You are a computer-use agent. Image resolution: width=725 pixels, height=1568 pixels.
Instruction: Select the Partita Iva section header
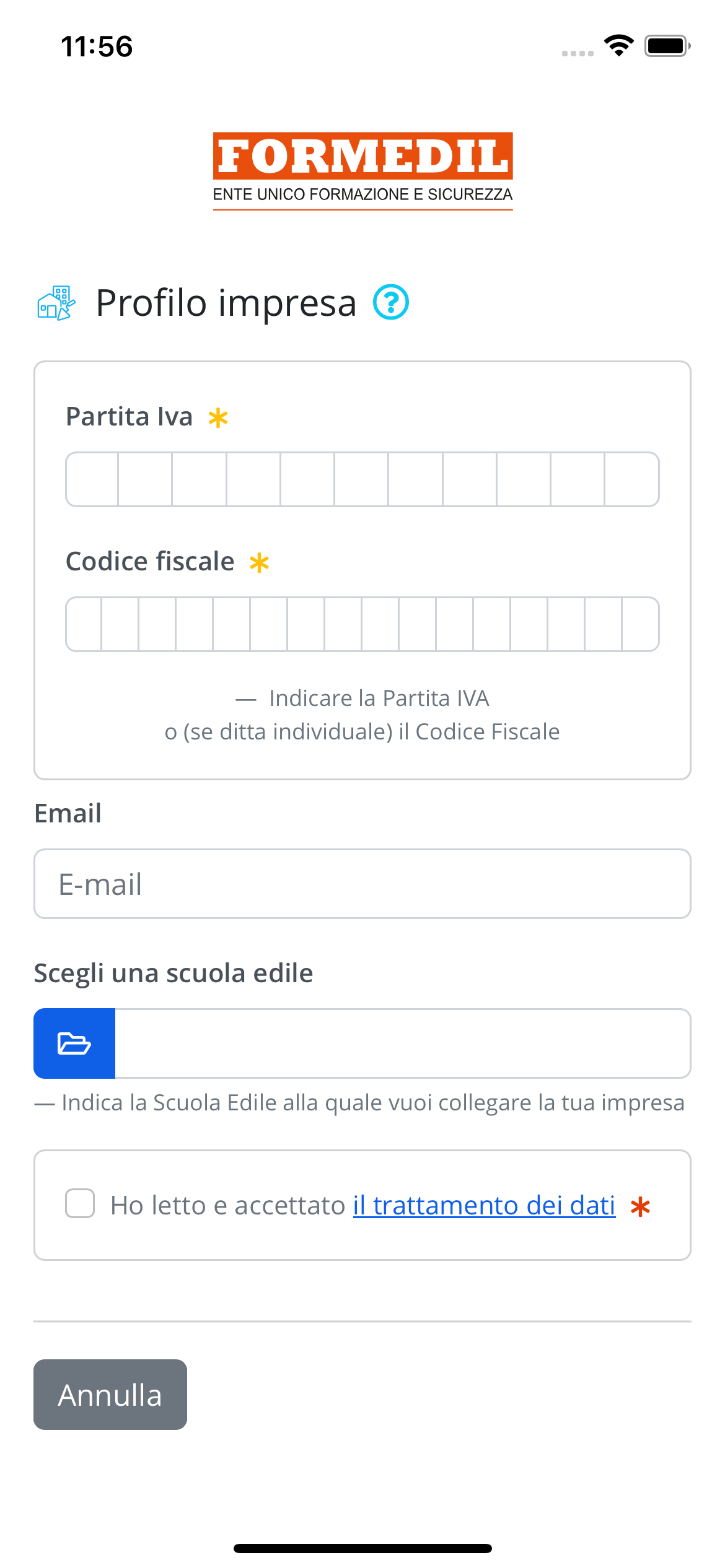[x=130, y=416]
